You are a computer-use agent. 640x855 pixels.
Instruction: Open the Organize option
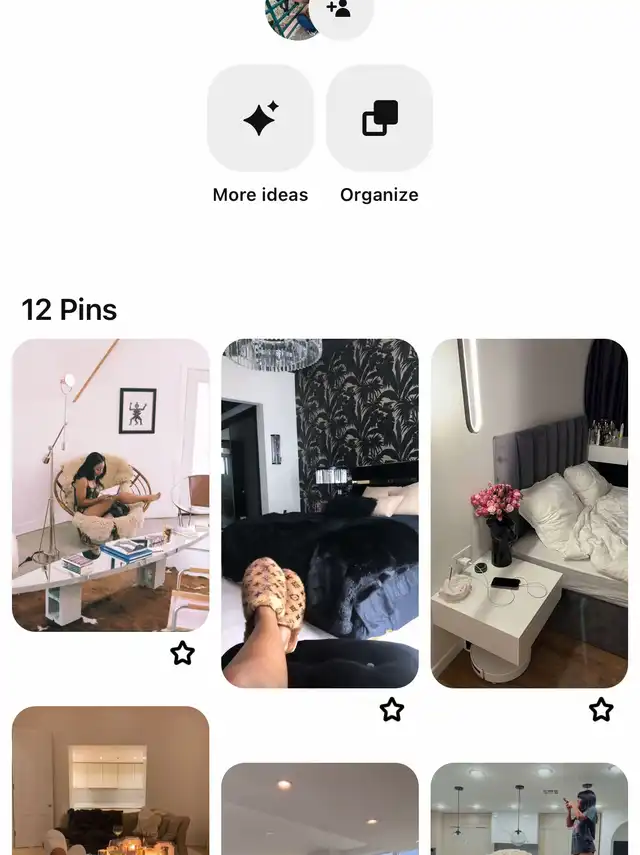click(x=379, y=119)
